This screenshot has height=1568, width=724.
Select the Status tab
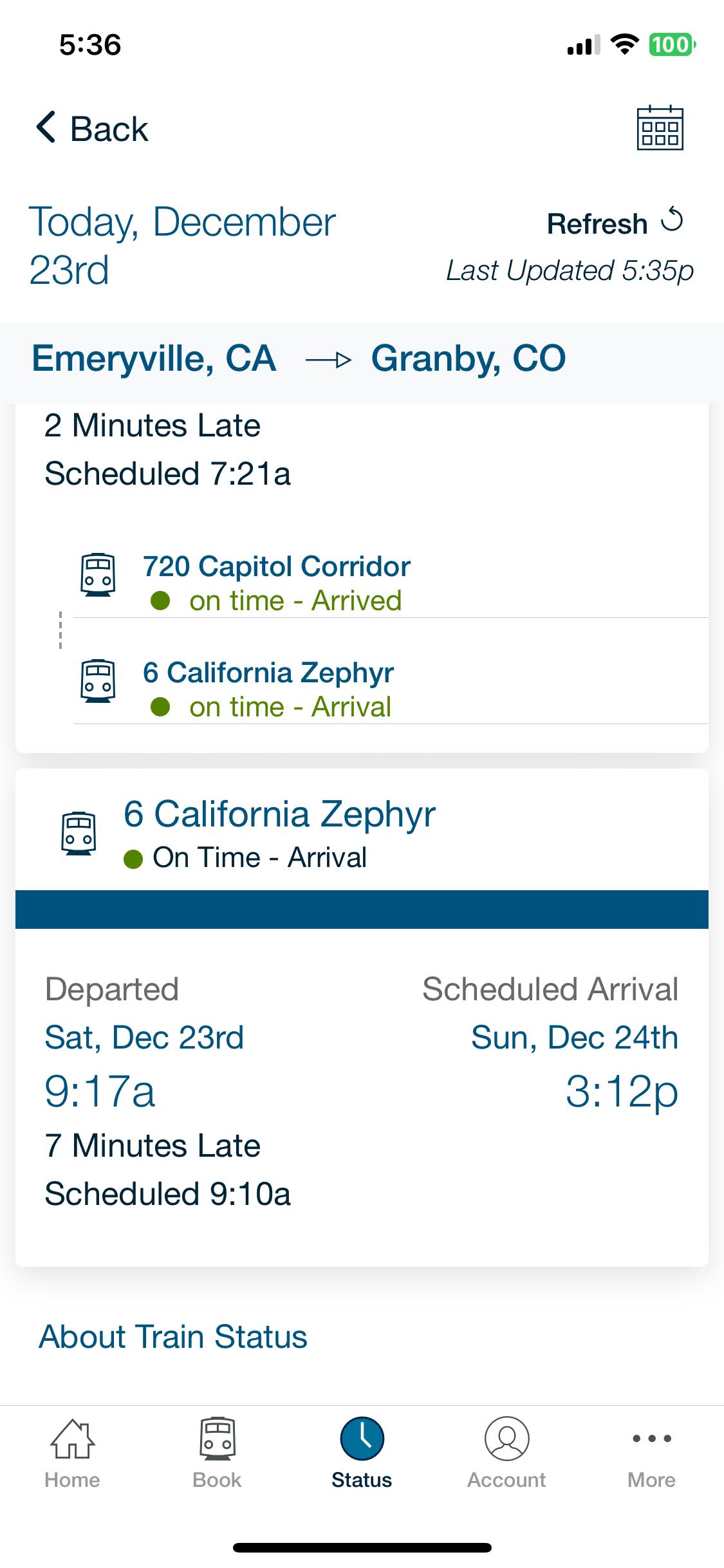click(x=362, y=1453)
